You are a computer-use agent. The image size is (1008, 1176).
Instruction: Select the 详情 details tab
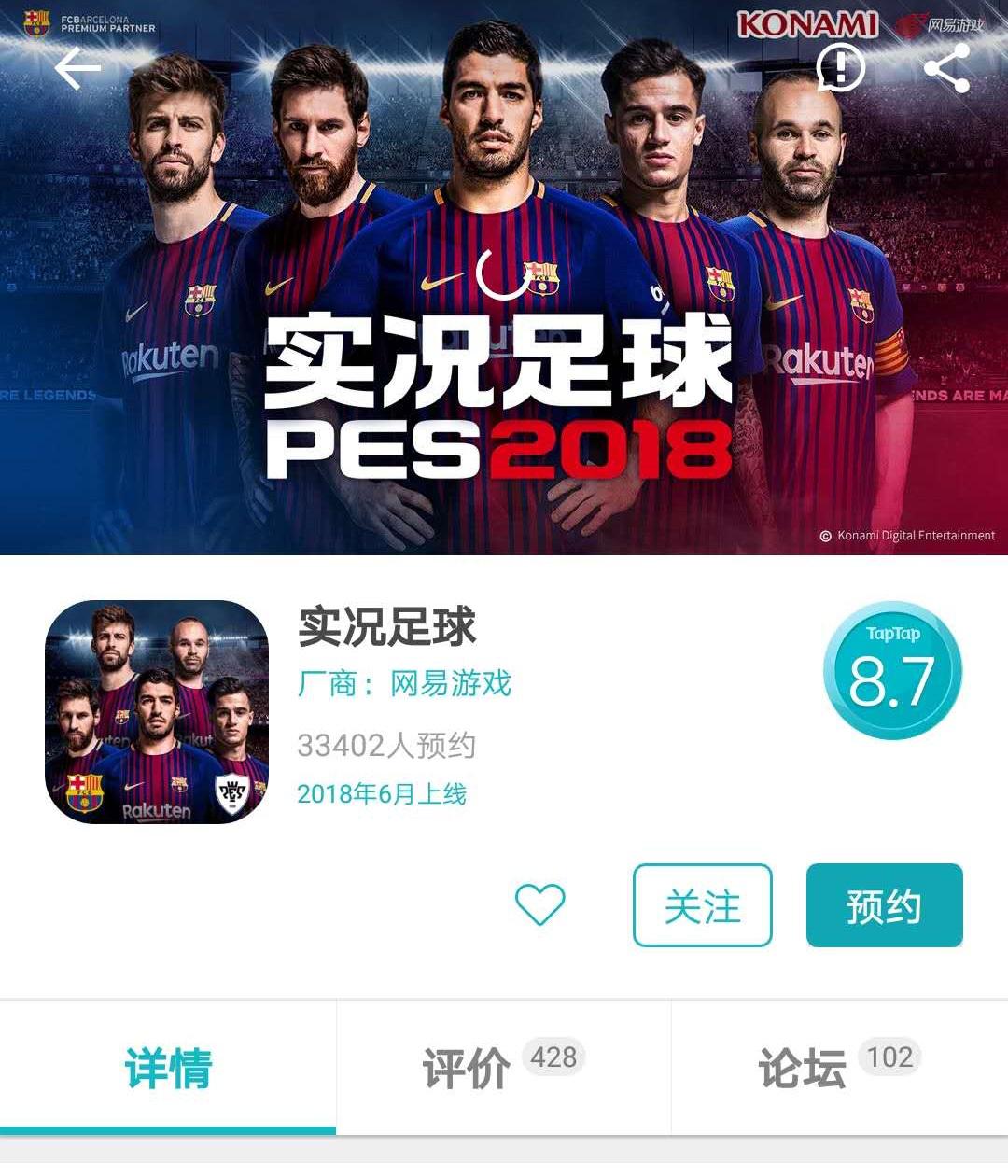(170, 1064)
